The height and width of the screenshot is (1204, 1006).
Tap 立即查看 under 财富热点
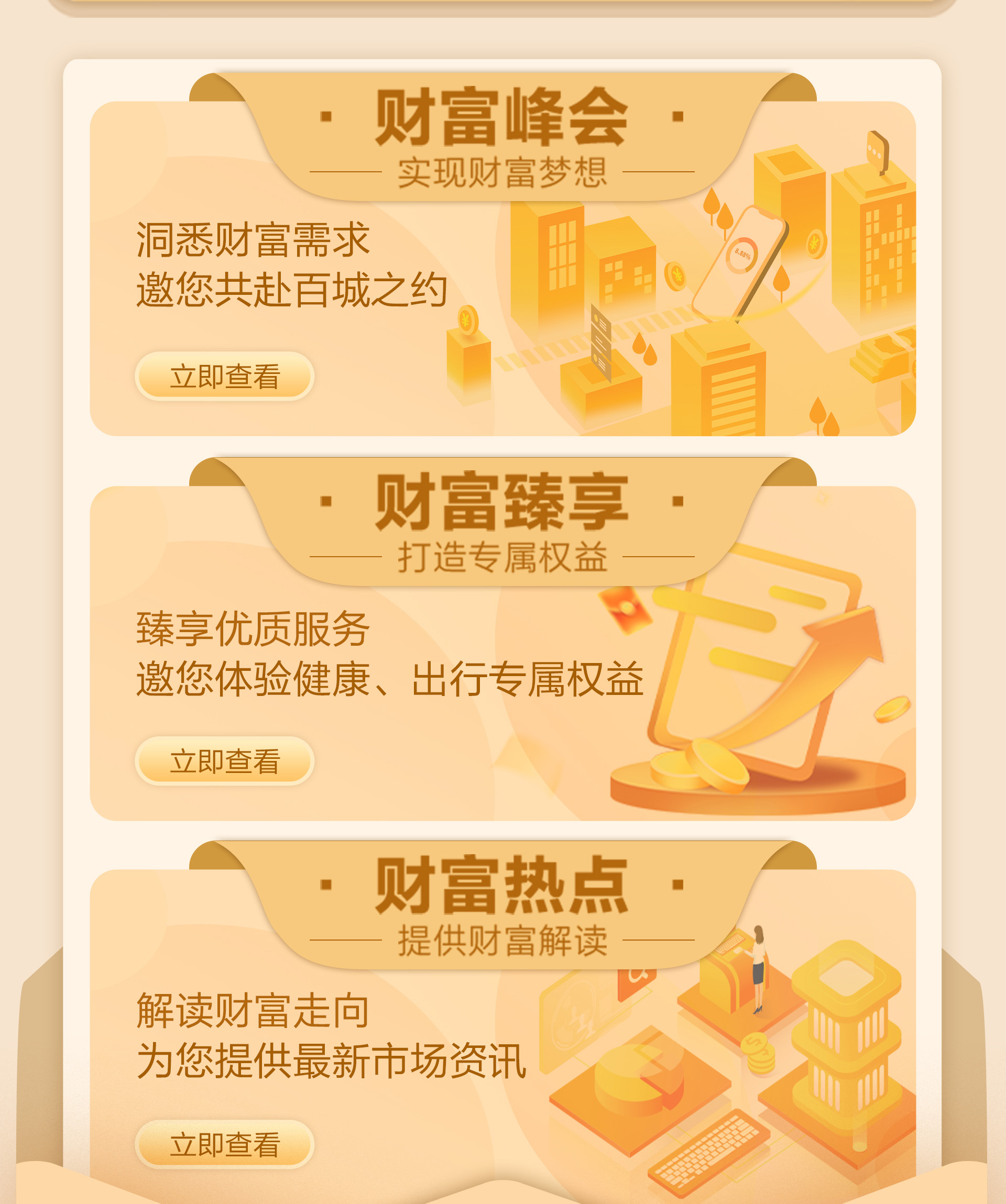(x=224, y=1144)
